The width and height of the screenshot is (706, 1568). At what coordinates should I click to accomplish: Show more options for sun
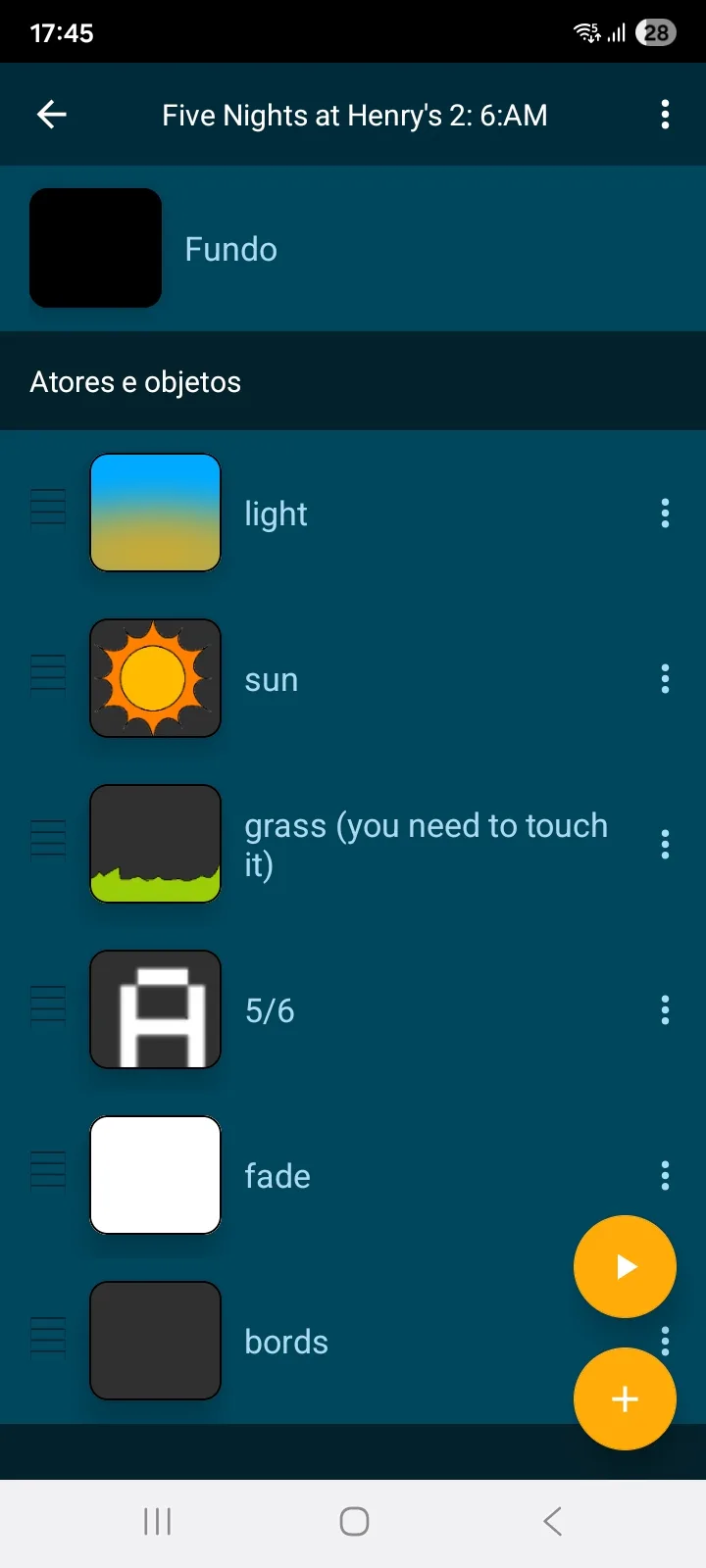[x=665, y=679]
